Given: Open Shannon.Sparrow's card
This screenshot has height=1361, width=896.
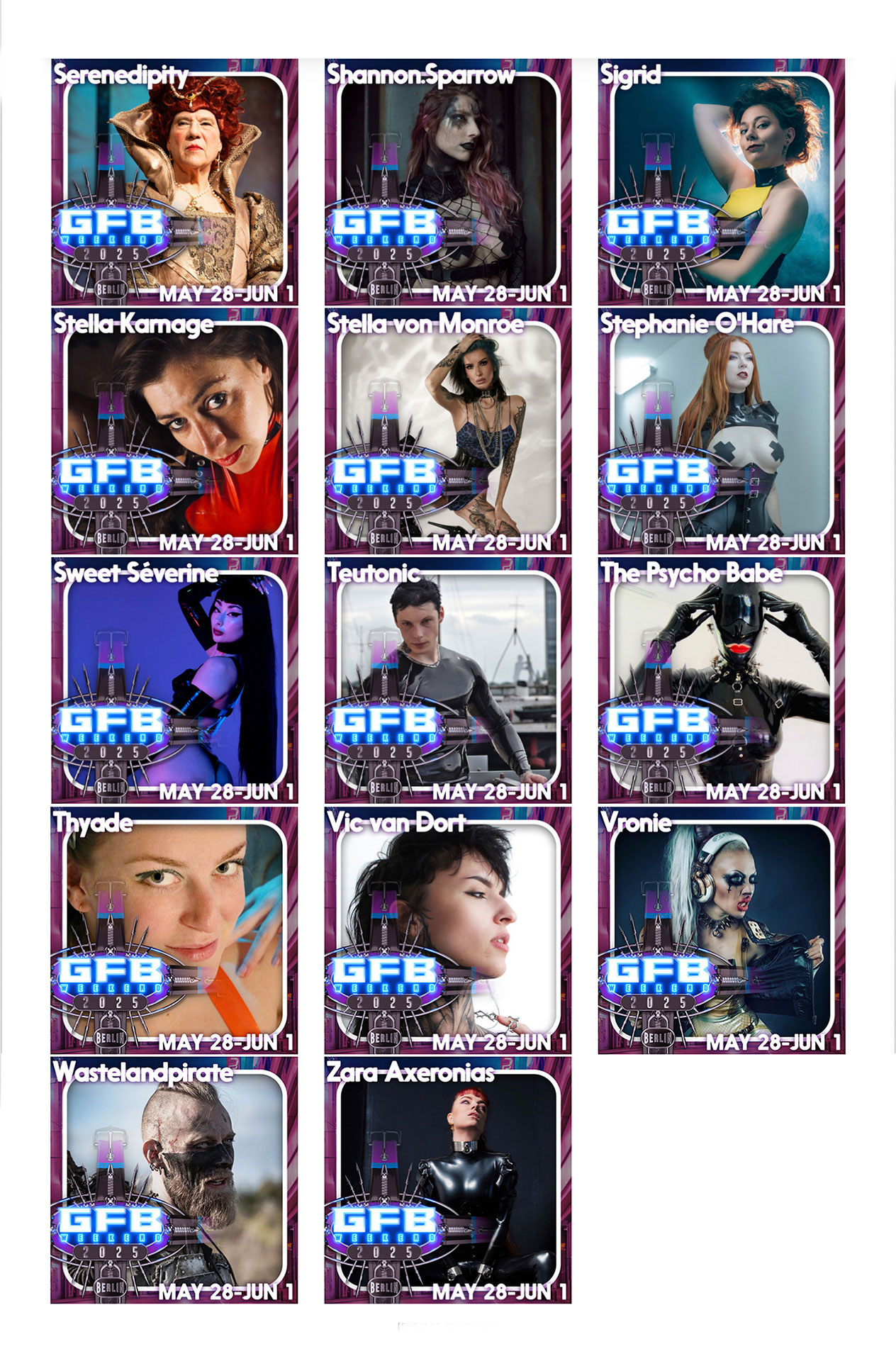Looking at the screenshot, I should click(x=448, y=182).
